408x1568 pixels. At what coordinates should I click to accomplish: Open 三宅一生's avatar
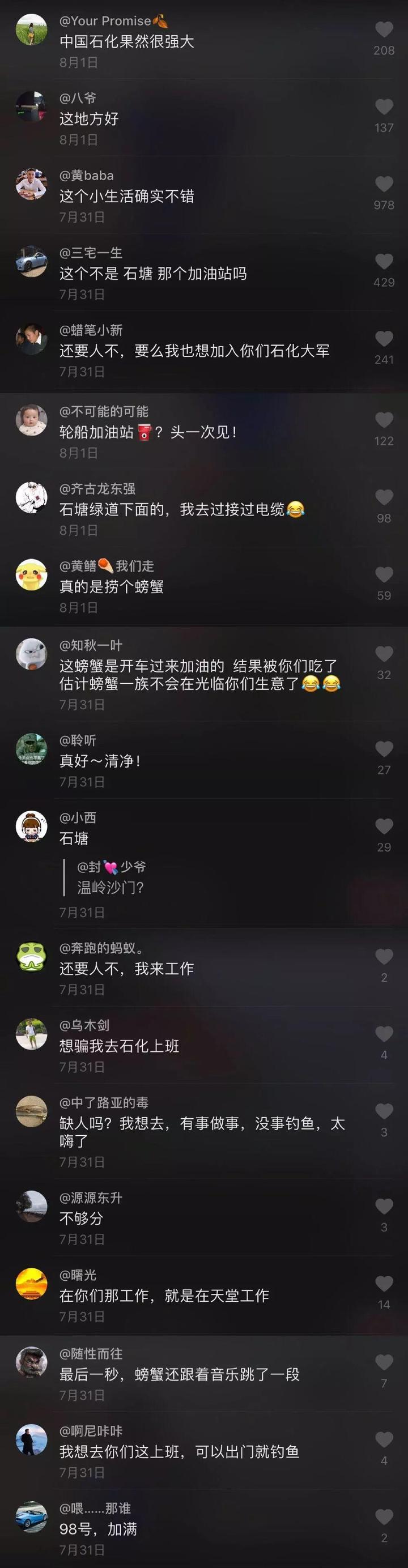click(x=31, y=262)
